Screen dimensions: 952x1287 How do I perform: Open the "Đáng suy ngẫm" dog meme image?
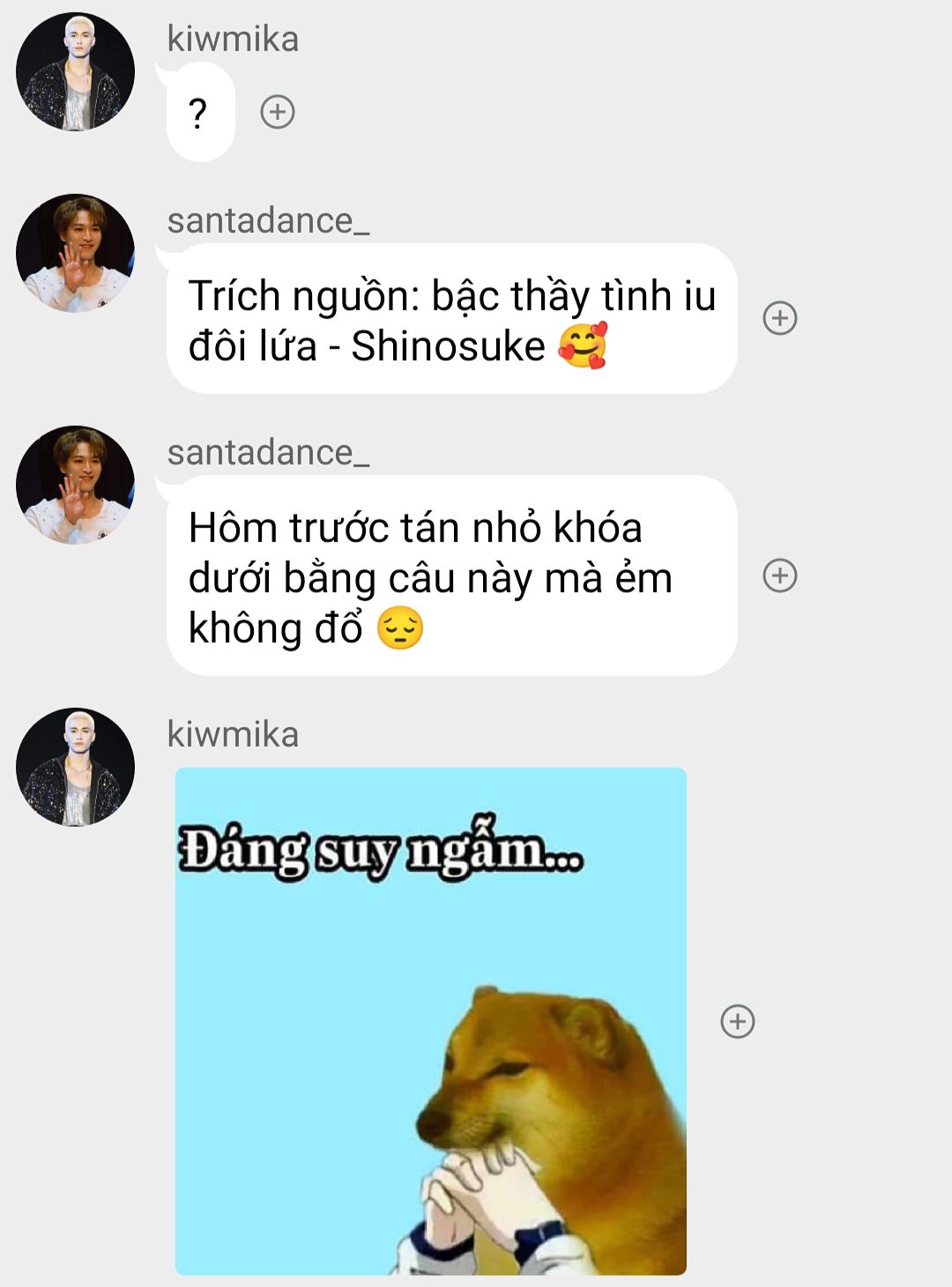pos(431,1021)
